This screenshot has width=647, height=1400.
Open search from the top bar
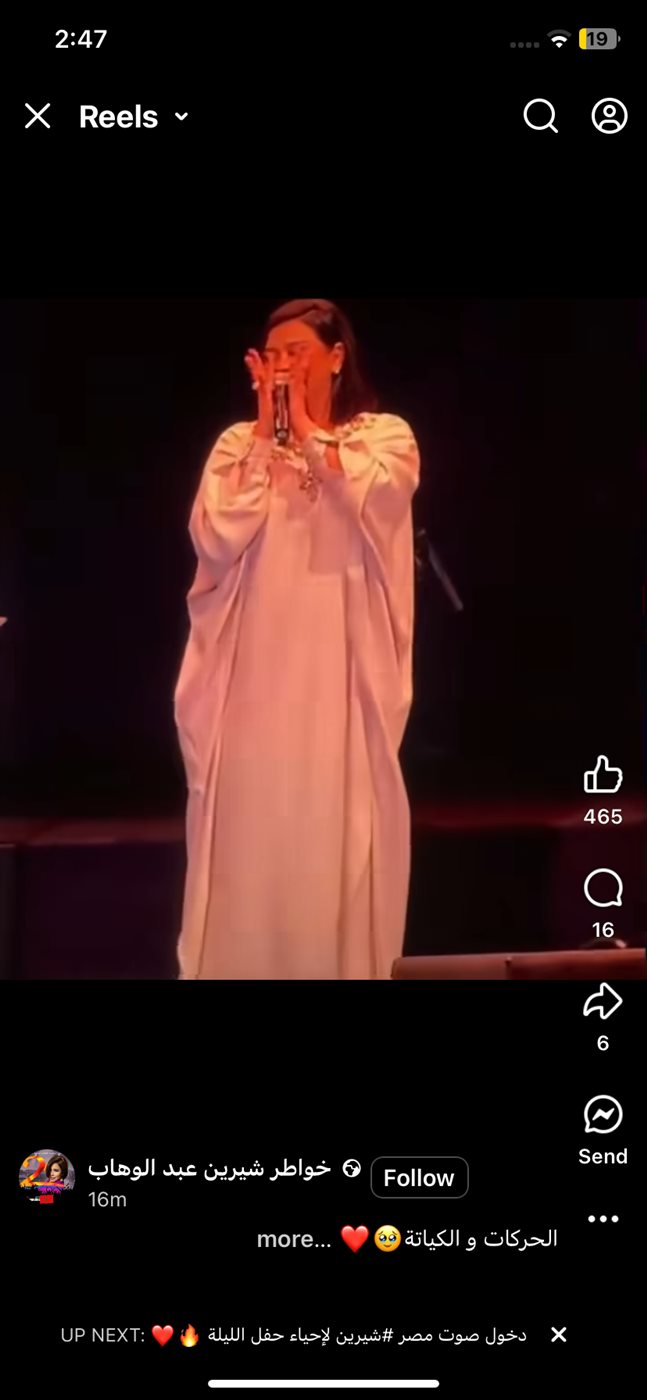point(540,117)
